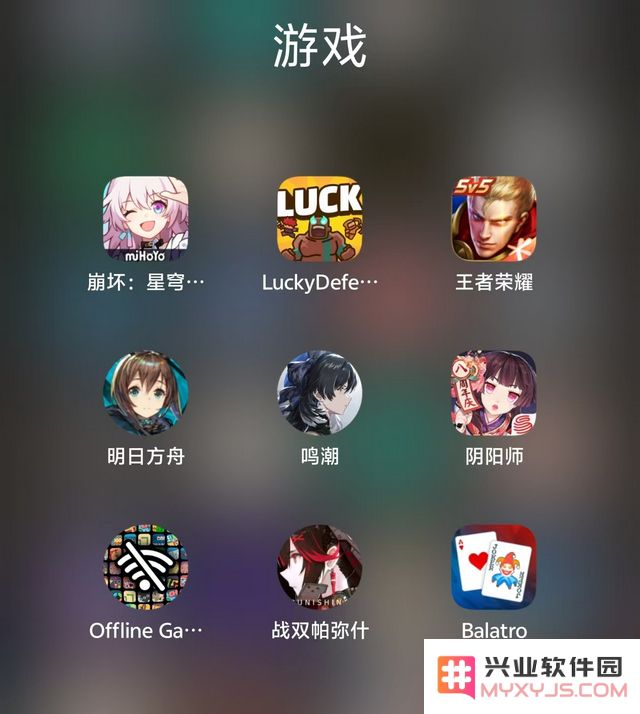Screen dimensions: 640x714
Task: Open the 鸣潮 app
Action: point(320,393)
